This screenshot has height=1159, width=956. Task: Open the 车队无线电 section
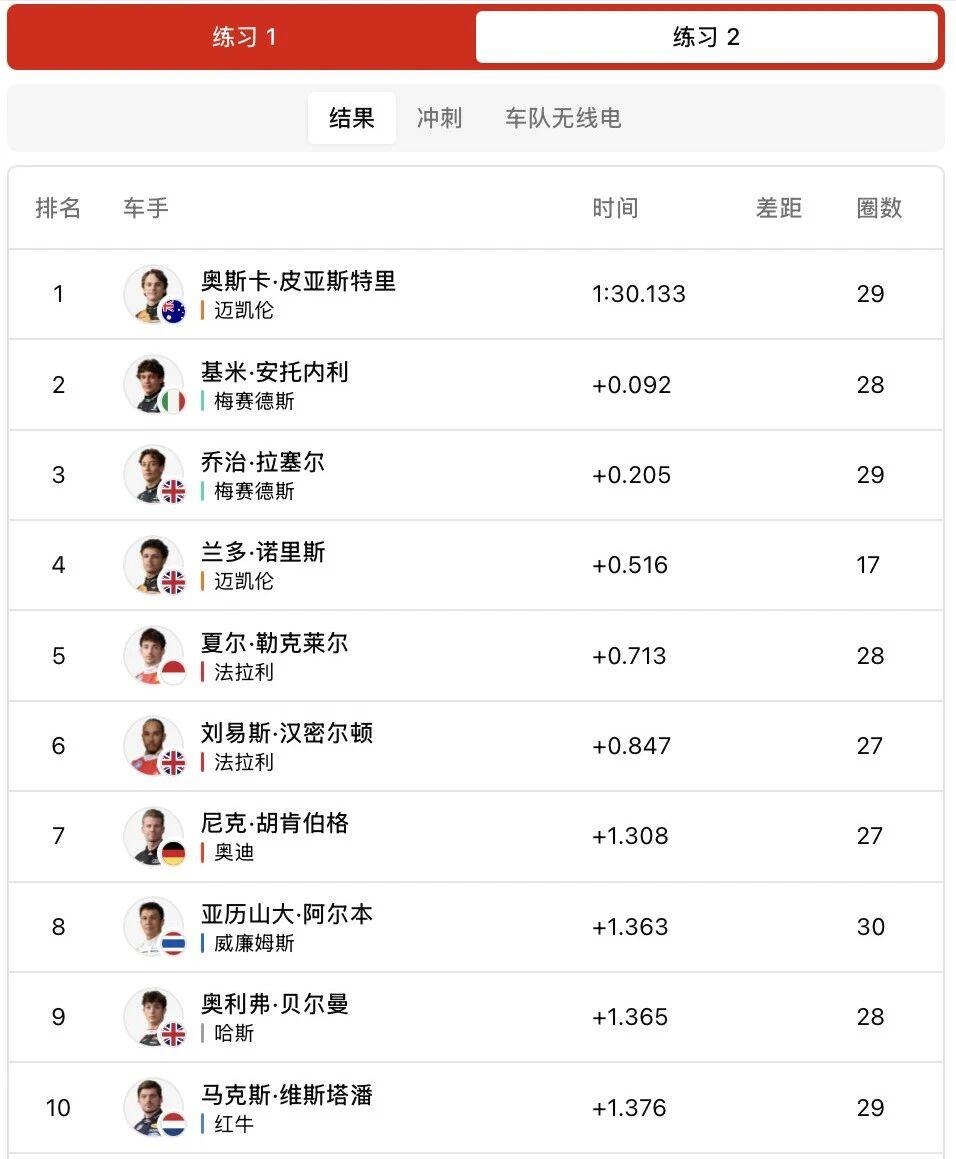[x=562, y=117]
